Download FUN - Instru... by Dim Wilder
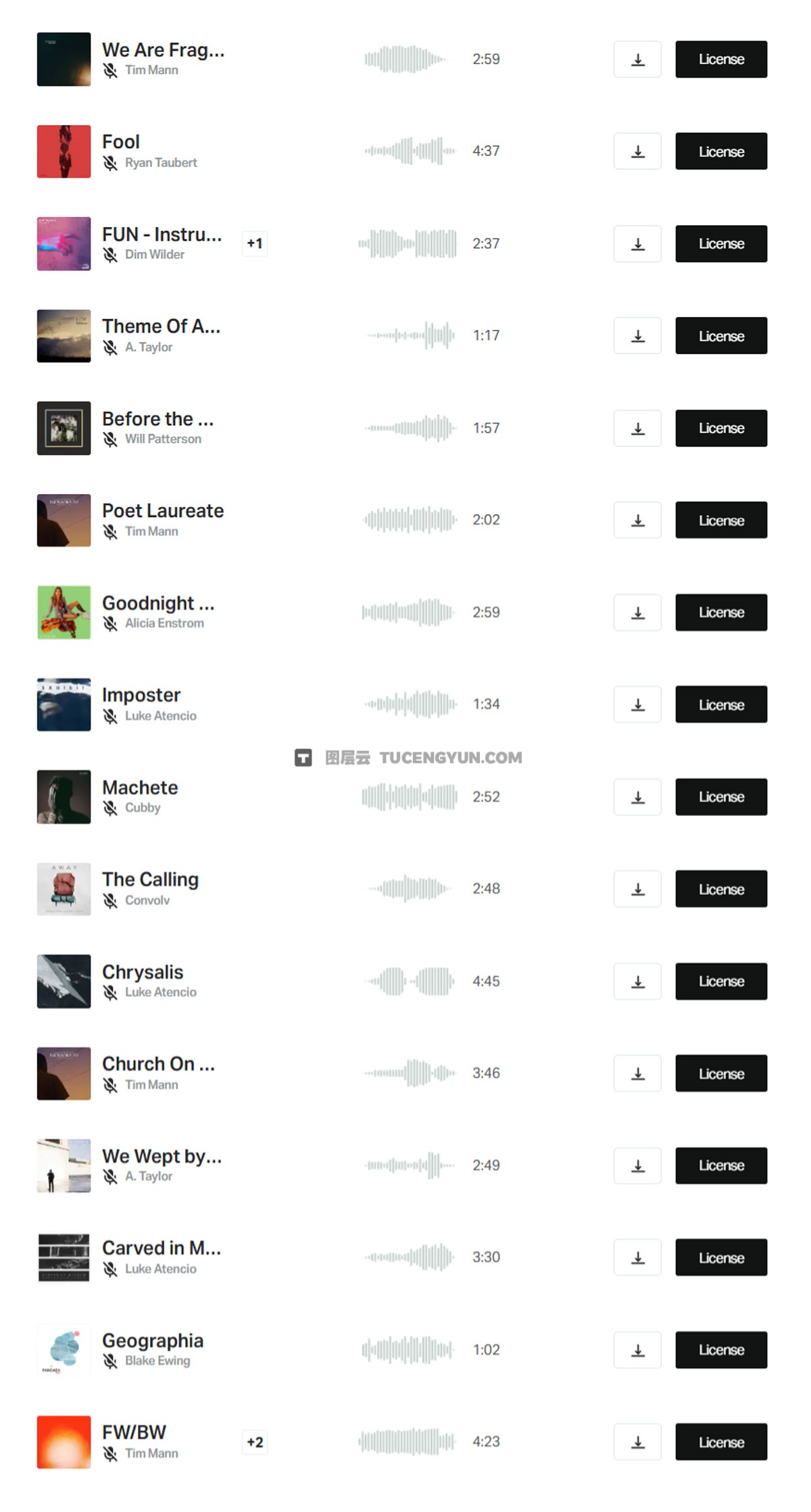The image size is (811, 1512). 637,244
